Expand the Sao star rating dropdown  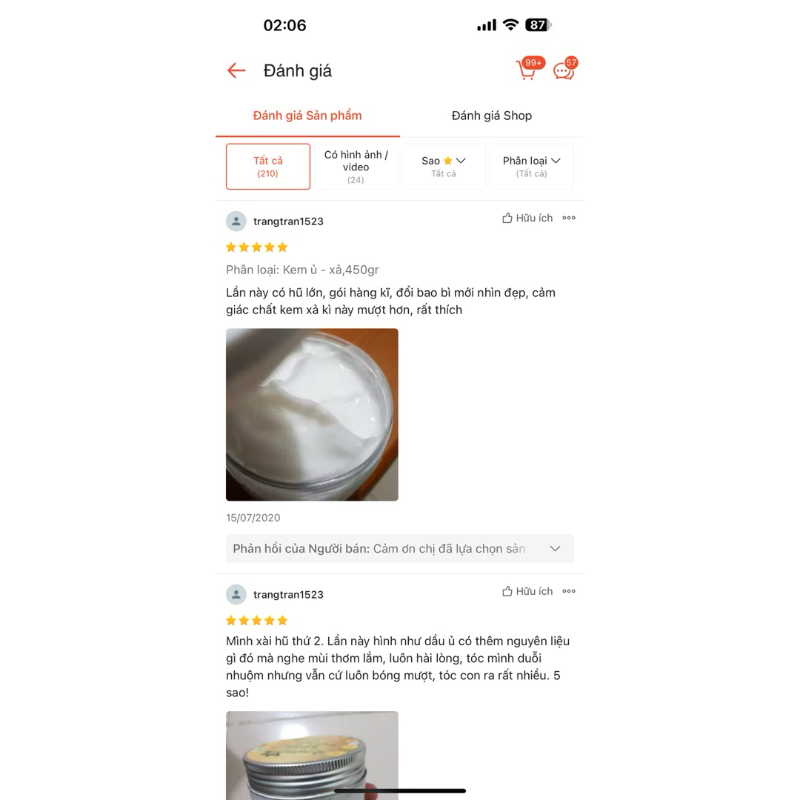pyautogui.click(x=444, y=166)
